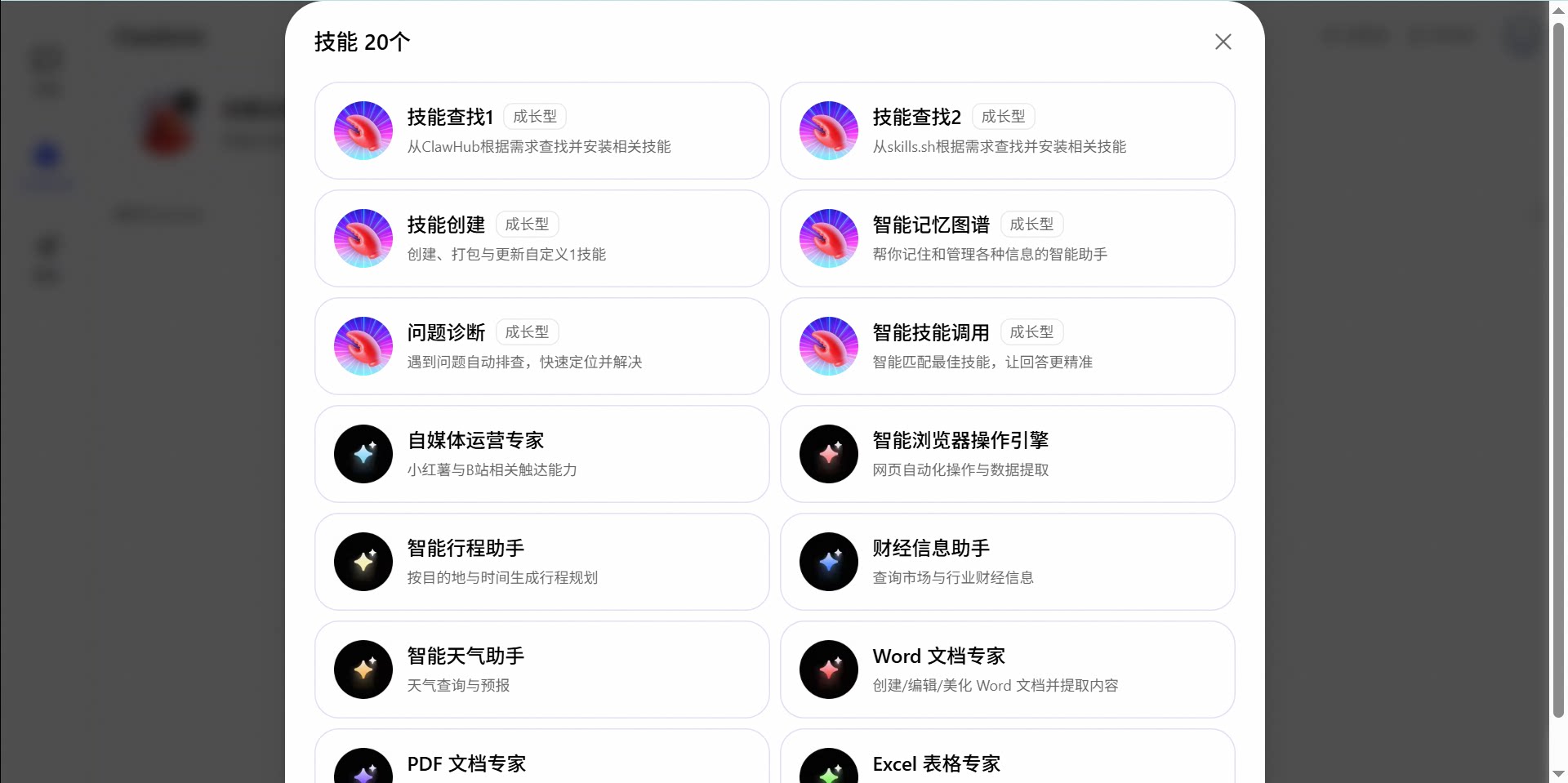Select the 智能天气助手 card
Image resolution: width=1568 pixels, height=783 pixels.
pos(541,670)
